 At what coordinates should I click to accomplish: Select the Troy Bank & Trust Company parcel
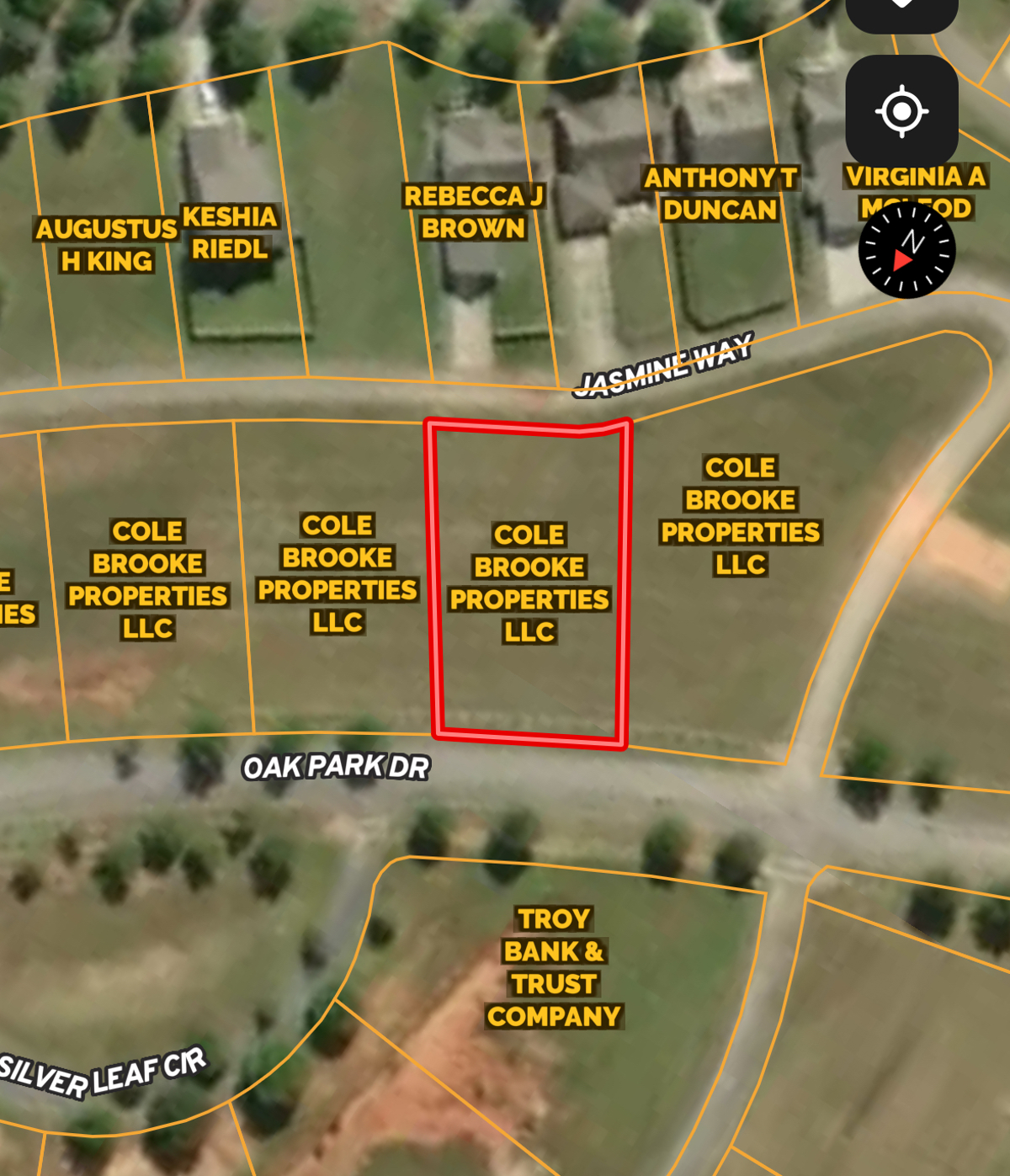(x=553, y=966)
